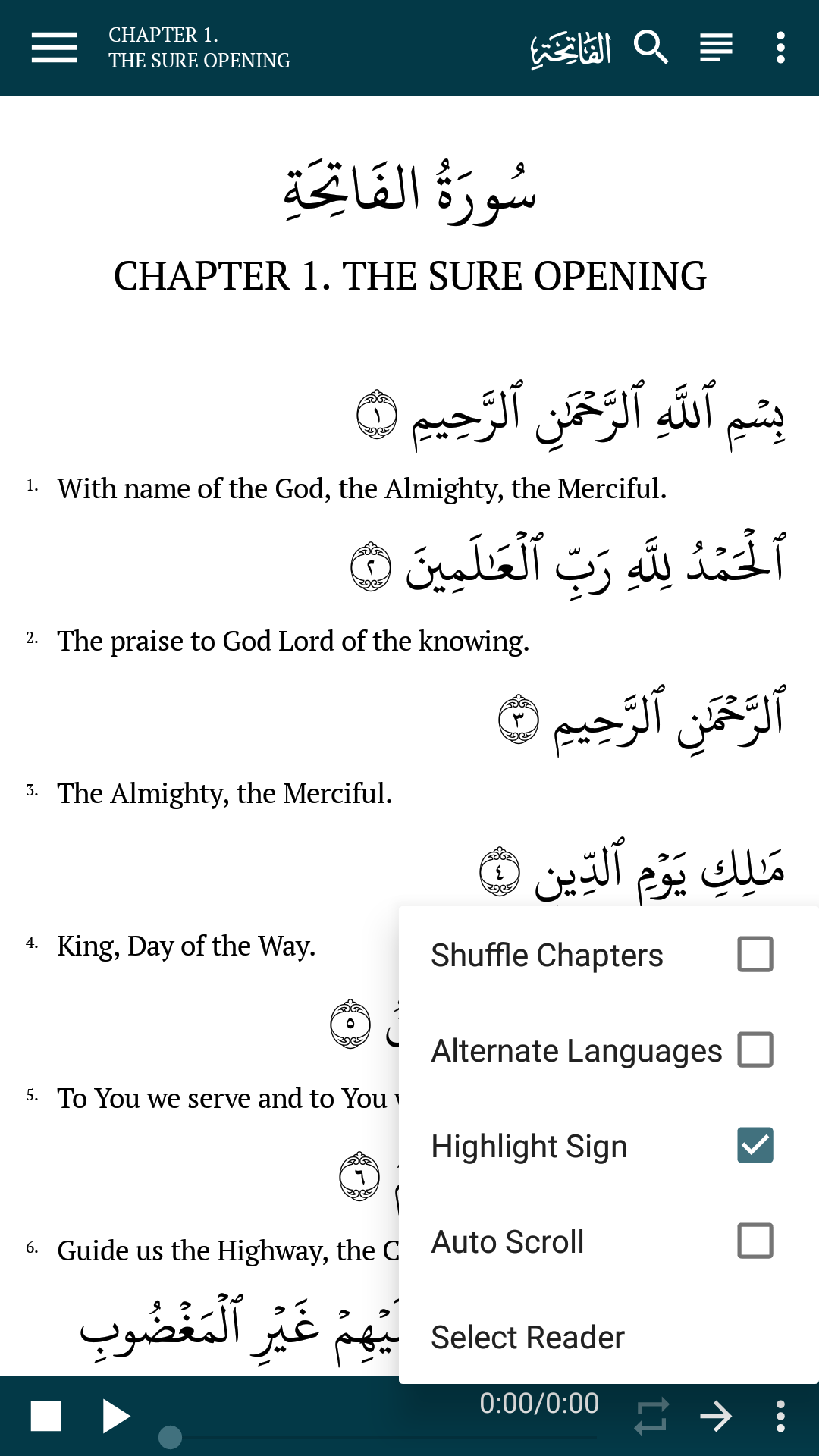
Task: Open the top overflow menu
Action: (x=780, y=48)
